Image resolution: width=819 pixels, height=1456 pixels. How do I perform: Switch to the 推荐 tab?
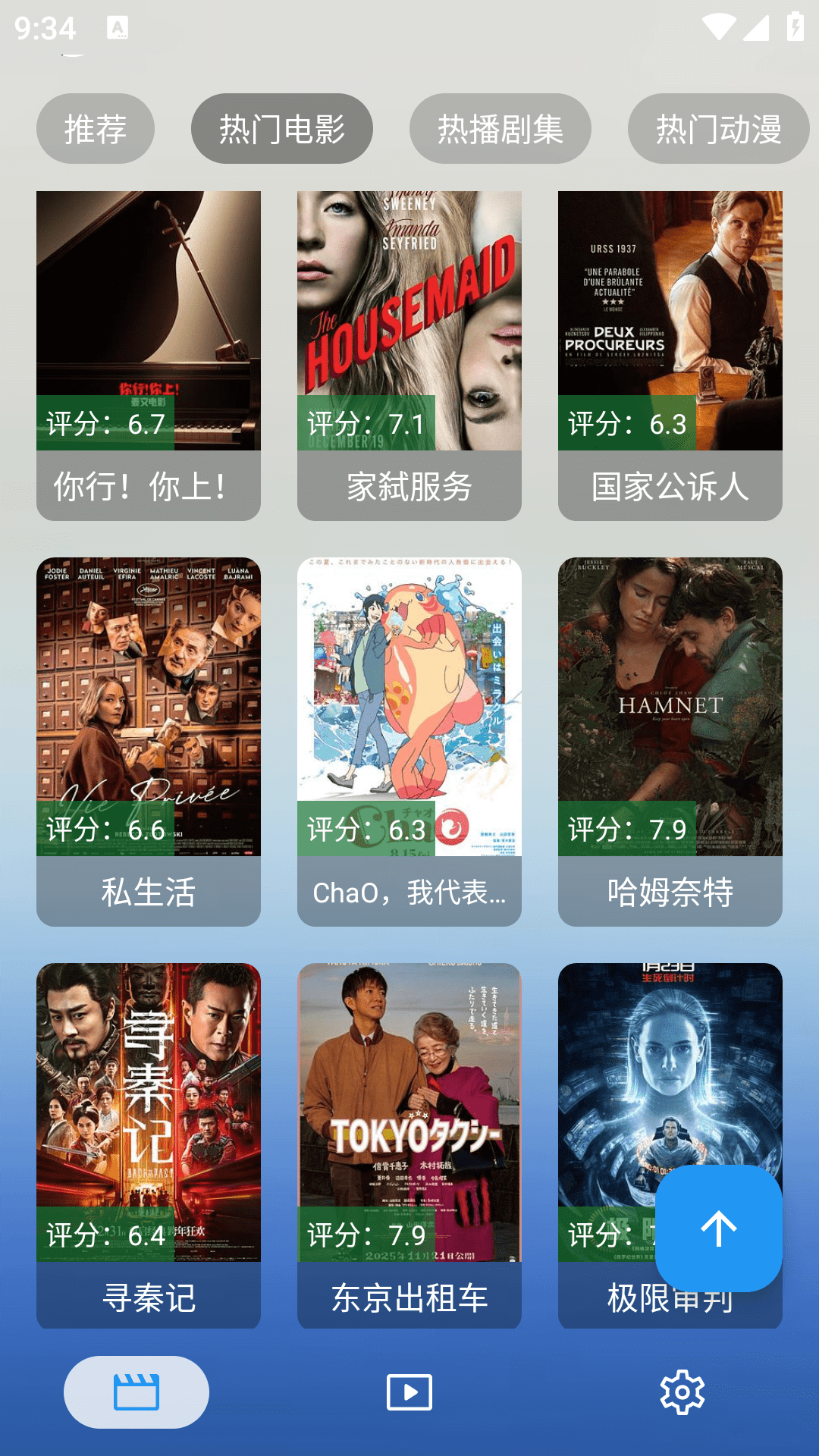tap(96, 129)
